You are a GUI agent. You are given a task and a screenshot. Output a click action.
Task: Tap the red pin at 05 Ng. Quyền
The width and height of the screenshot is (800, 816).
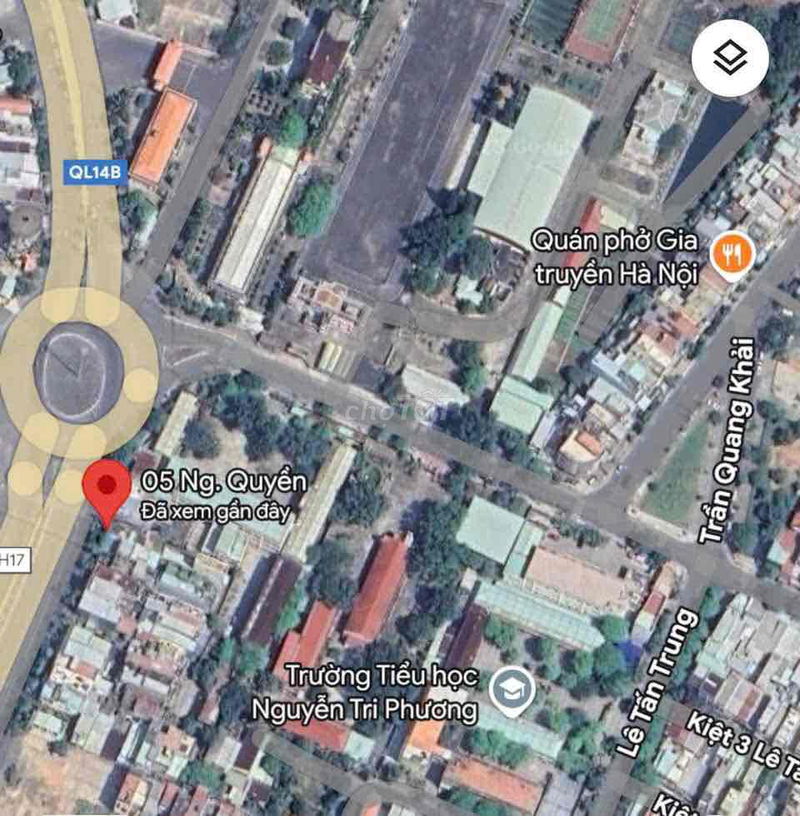[105, 487]
